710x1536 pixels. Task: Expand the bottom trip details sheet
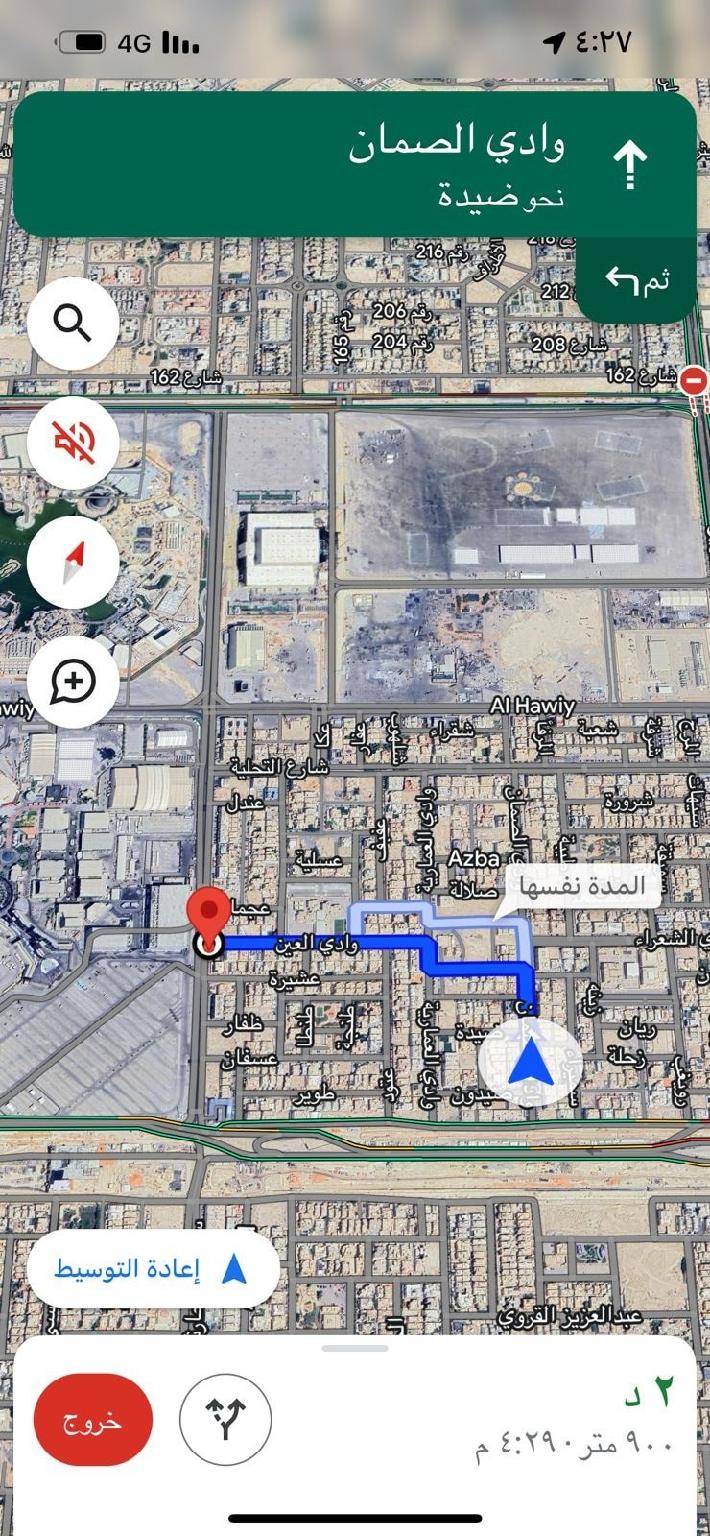point(355,1348)
